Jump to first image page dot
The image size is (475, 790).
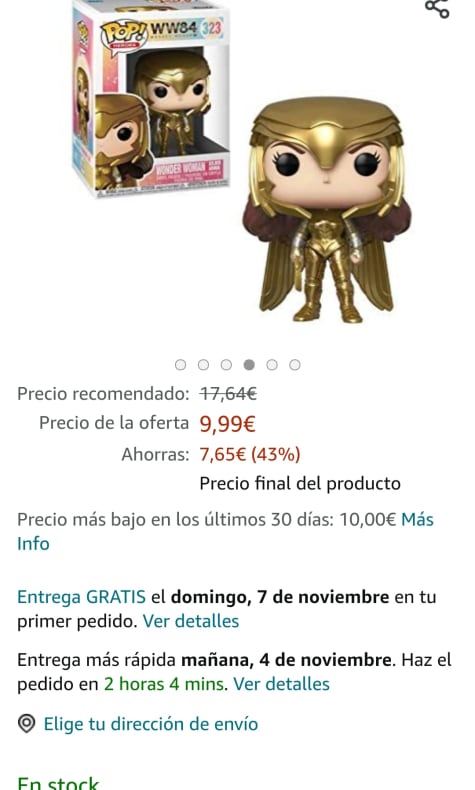click(x=180, y=365)
